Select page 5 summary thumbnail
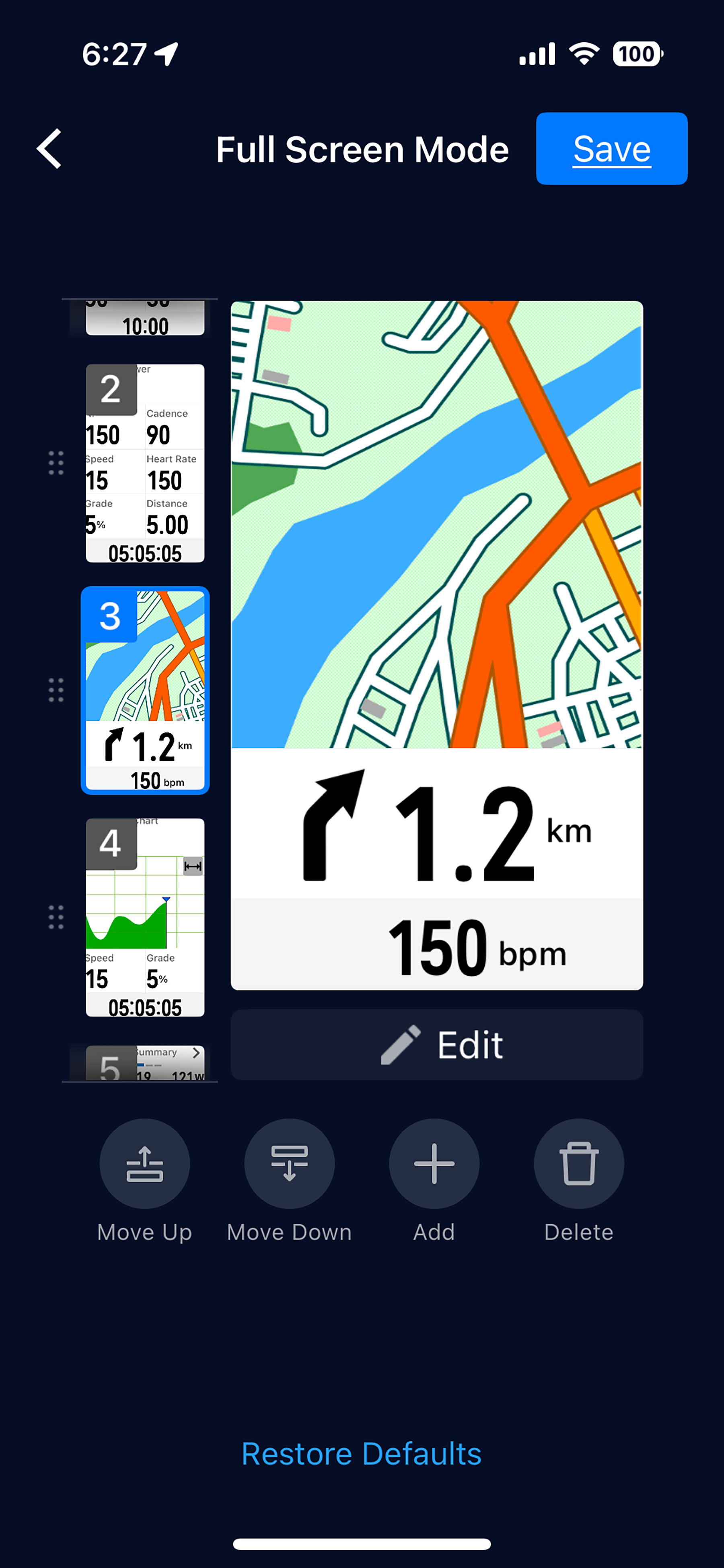Viewport: 724px width, 1568px height. click(x=145, y=1064)
